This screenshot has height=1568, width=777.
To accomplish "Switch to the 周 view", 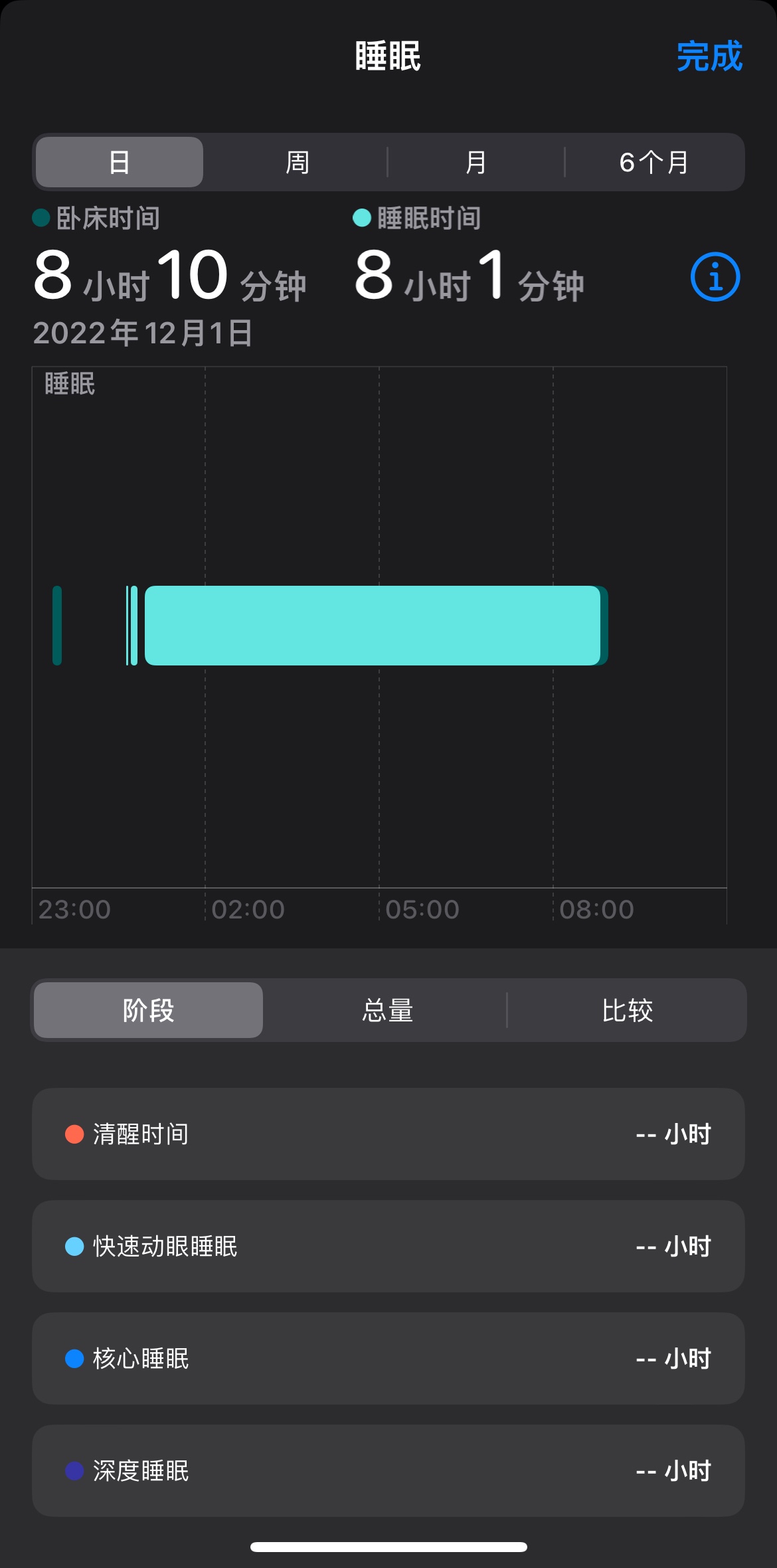I will click(297, 162).
